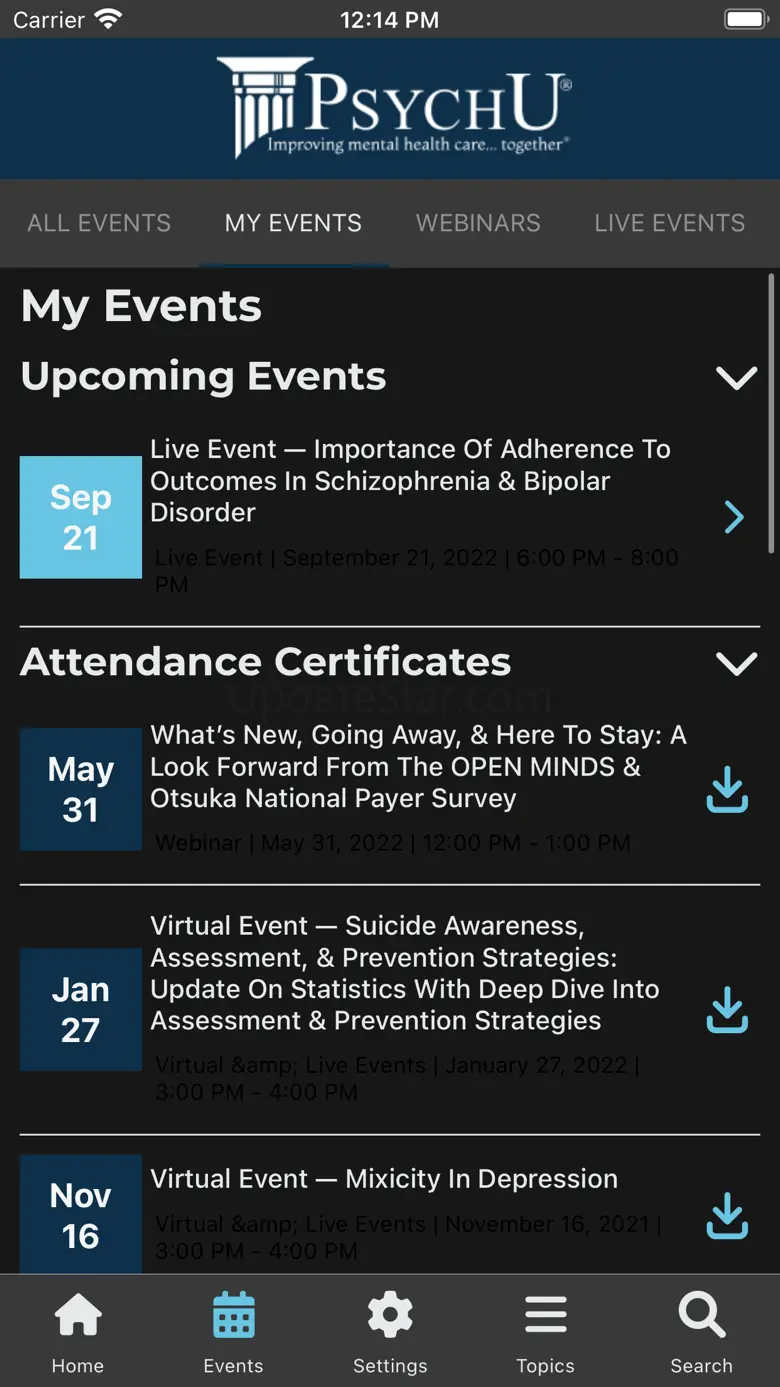Select the My Events tab
Screen dimensions: 780x1387
(x=293, y=223)
